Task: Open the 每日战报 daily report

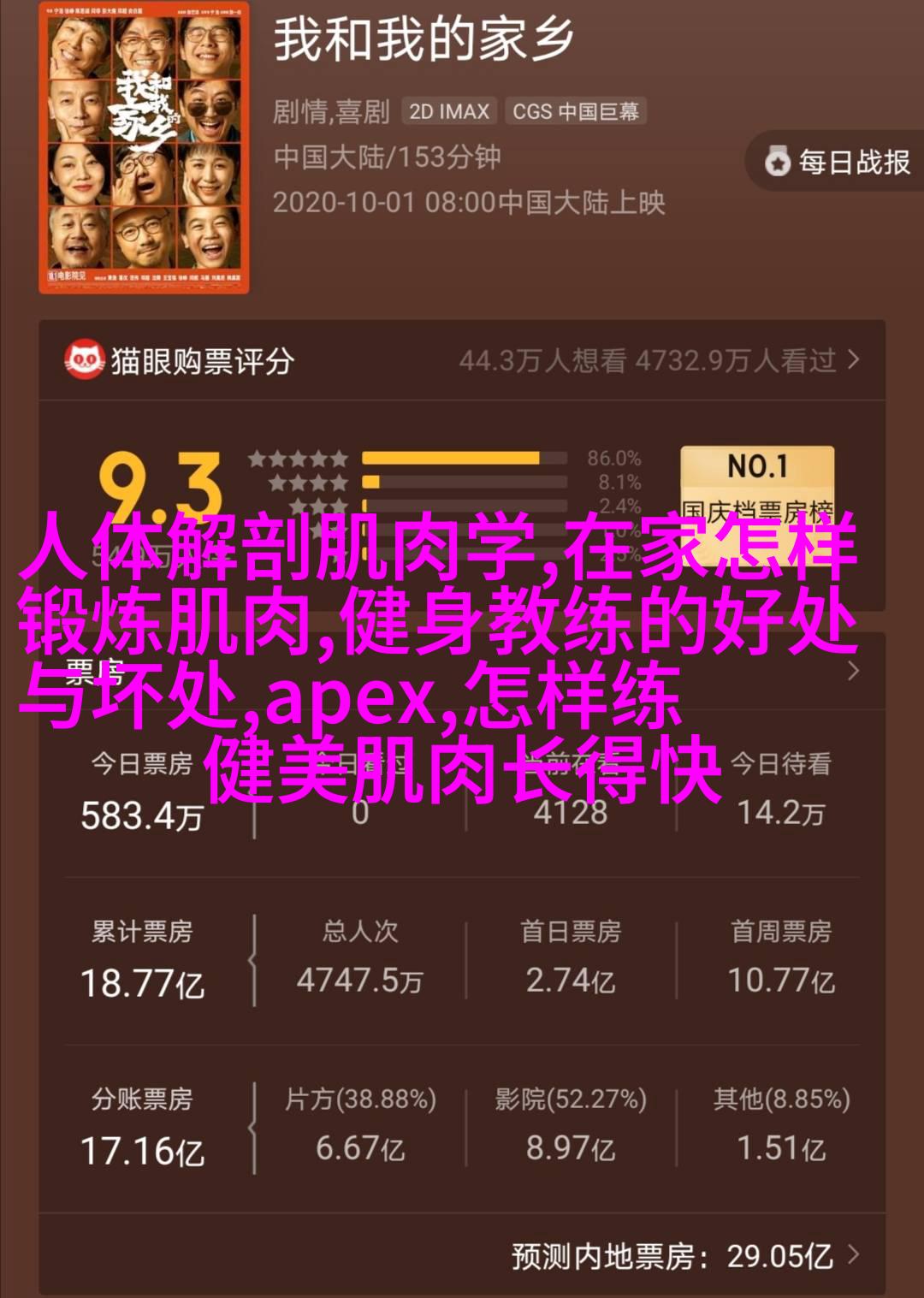Action: click(x=838, y=162)
